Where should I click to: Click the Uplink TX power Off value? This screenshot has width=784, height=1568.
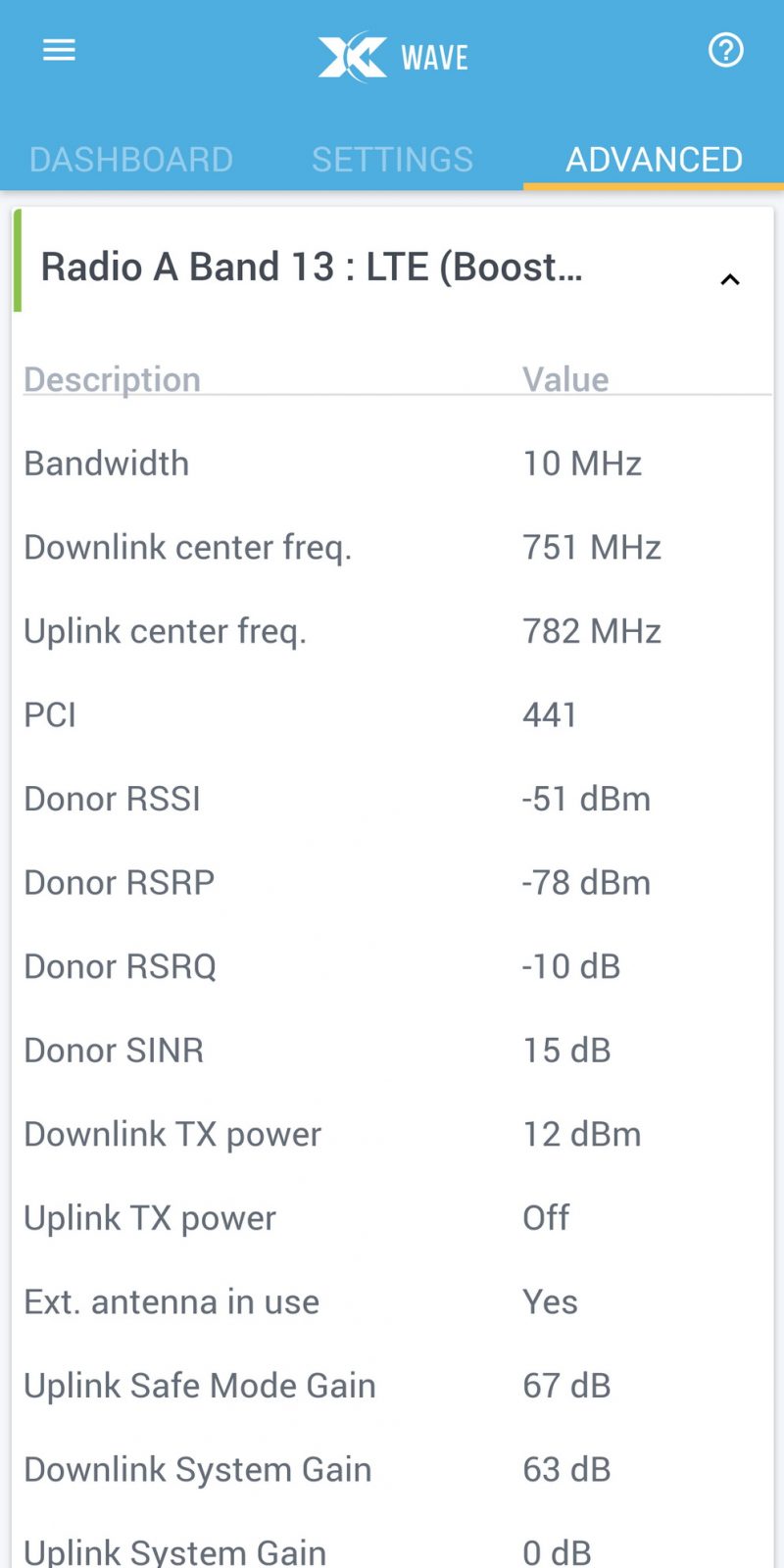tap(545, 1217)
